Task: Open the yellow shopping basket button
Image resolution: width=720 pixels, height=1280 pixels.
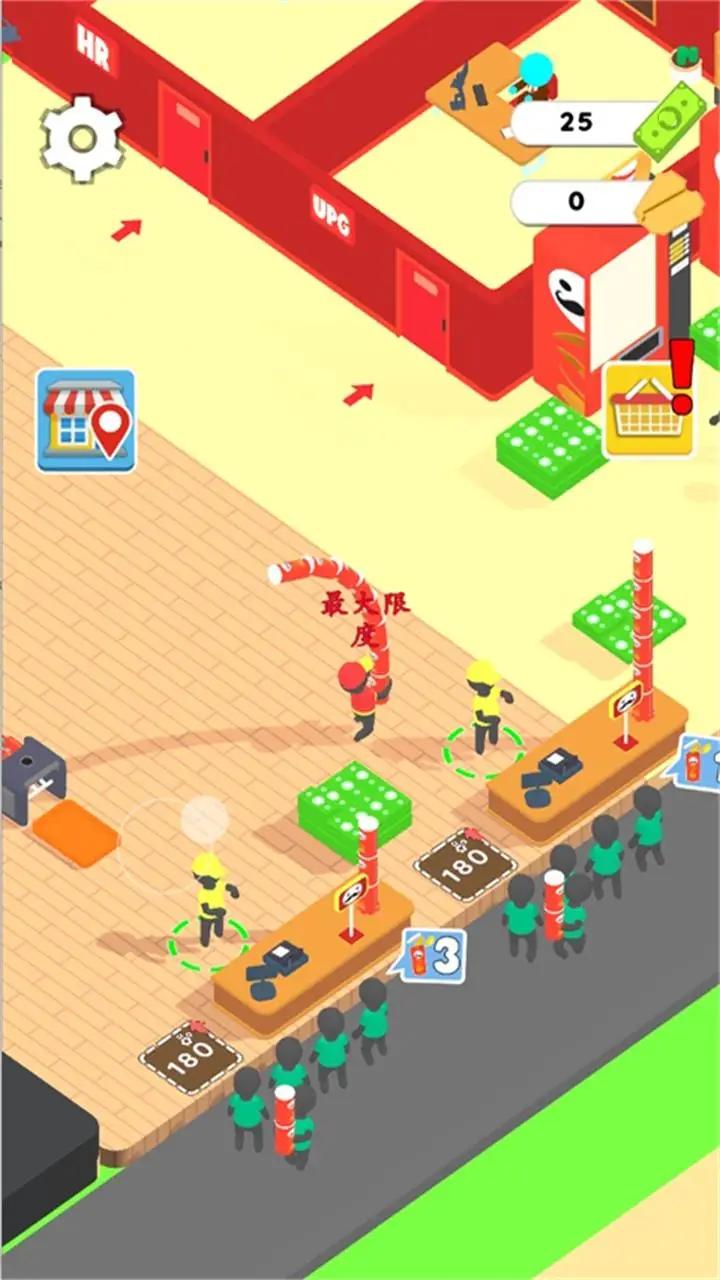Action: [648, 411]
